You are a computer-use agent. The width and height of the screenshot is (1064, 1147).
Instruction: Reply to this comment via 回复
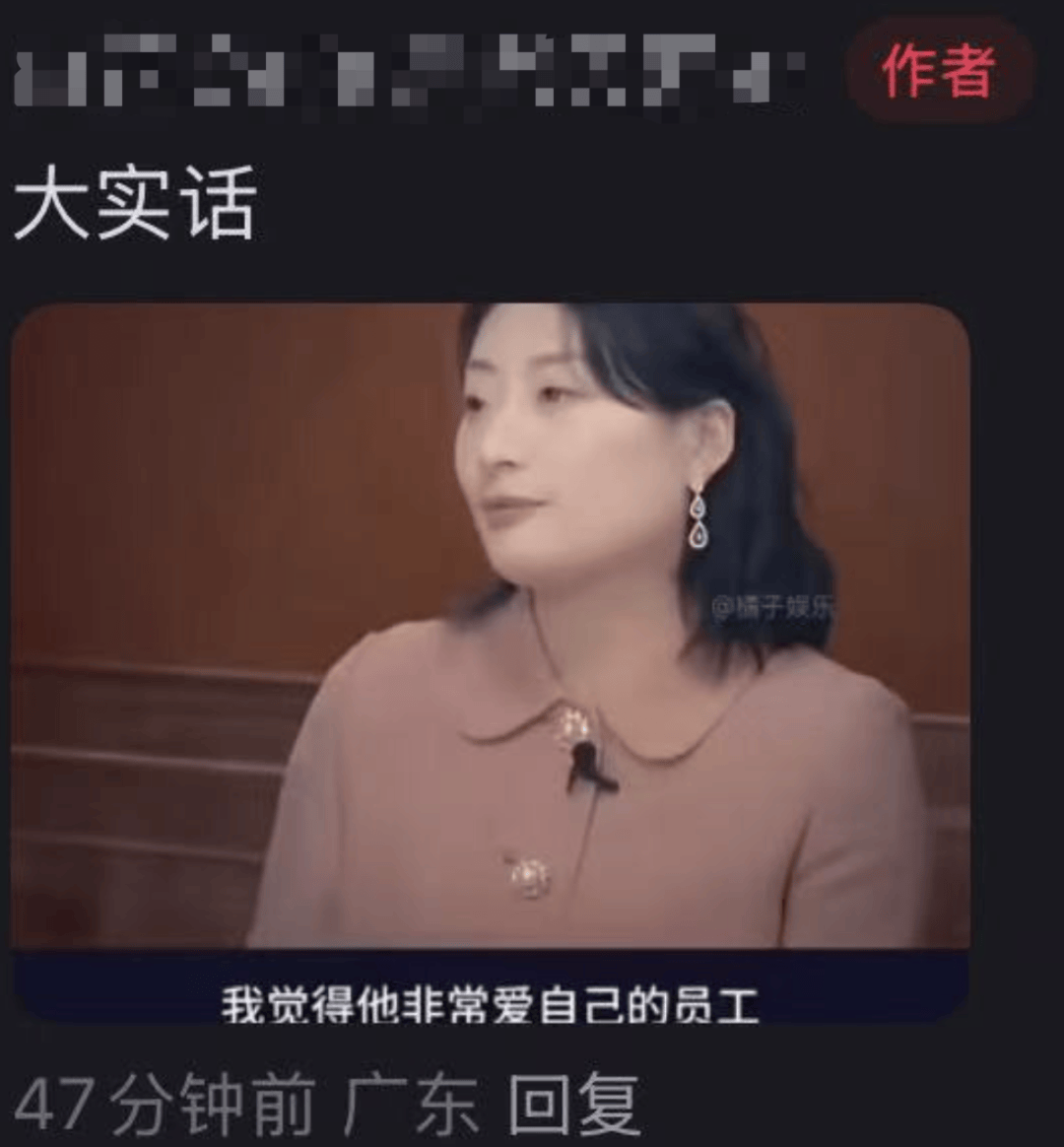(573, 1105)
